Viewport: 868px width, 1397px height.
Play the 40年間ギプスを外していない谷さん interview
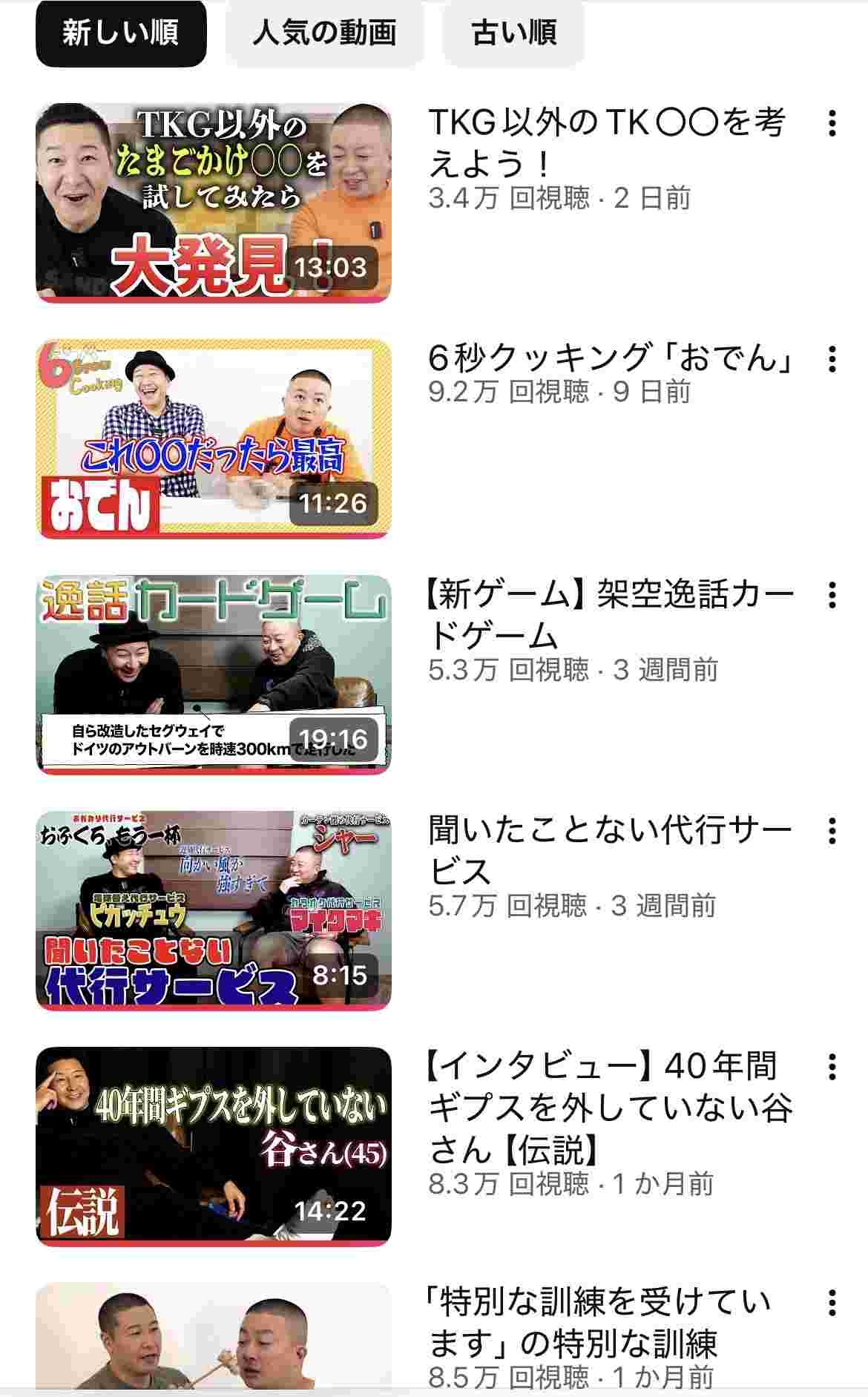[214, 1146]
